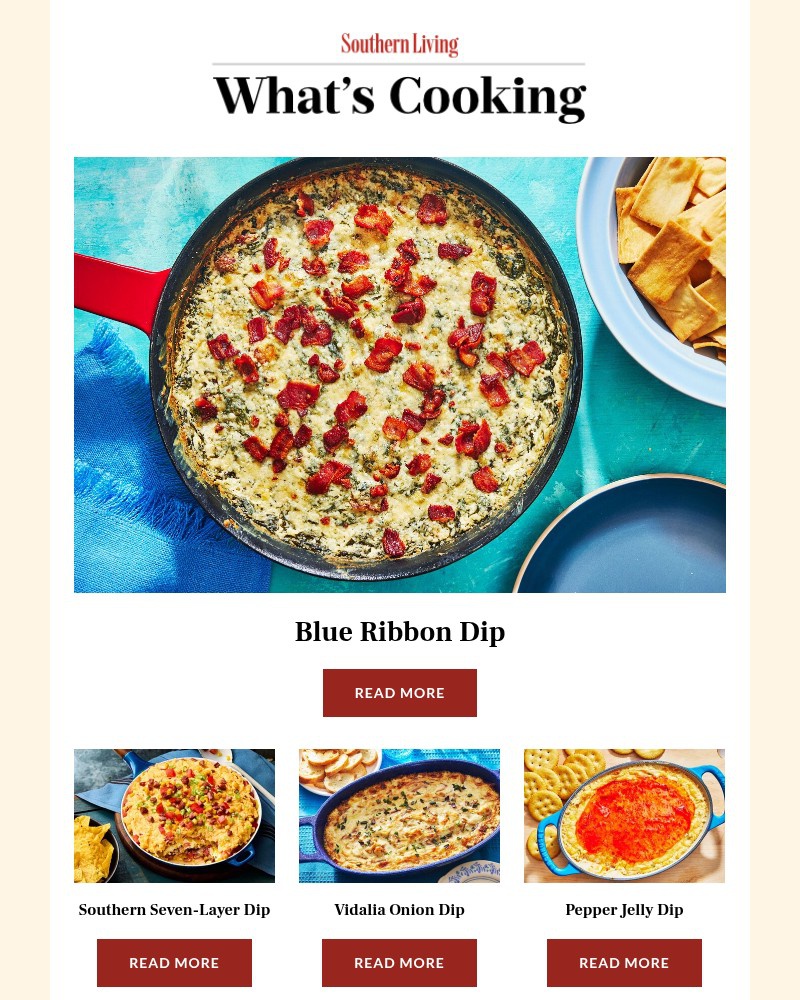Viewport: 800px width, 1000px height.
Task: Select the Vidalia Onion Dip title link
Action: coord(399,910)
